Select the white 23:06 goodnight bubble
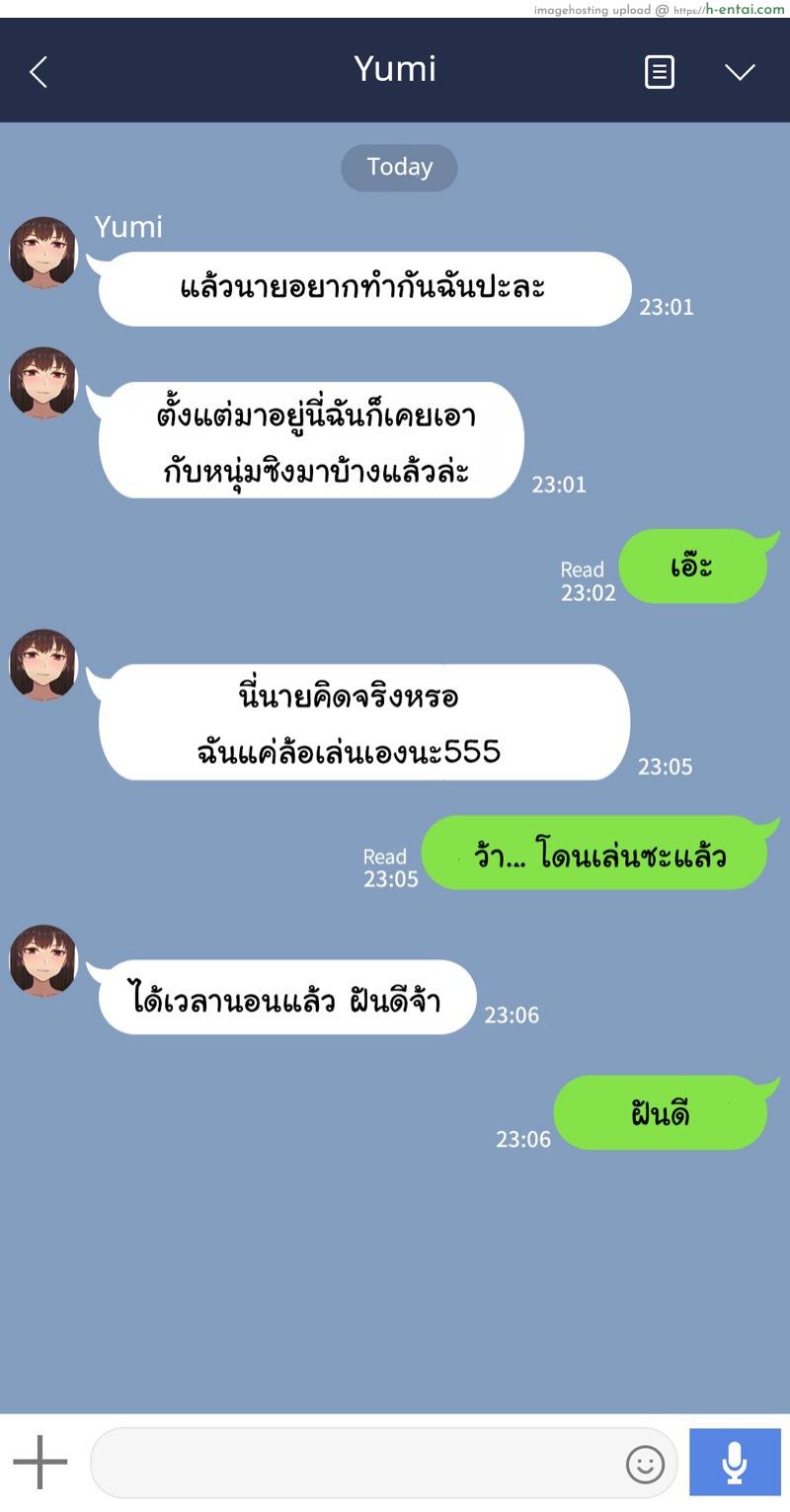Image resolution: width=790 pixels, height=1512 pixels. click(286, 998)
